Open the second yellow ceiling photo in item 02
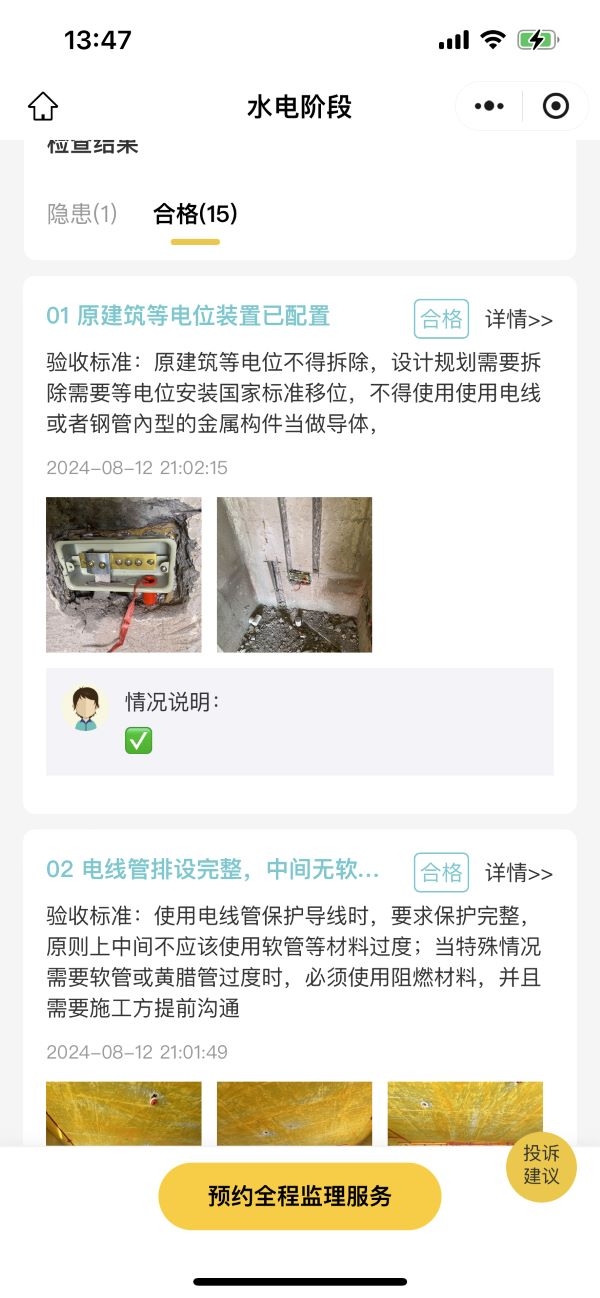The image size is (600, 1298). click(294, 1113)
